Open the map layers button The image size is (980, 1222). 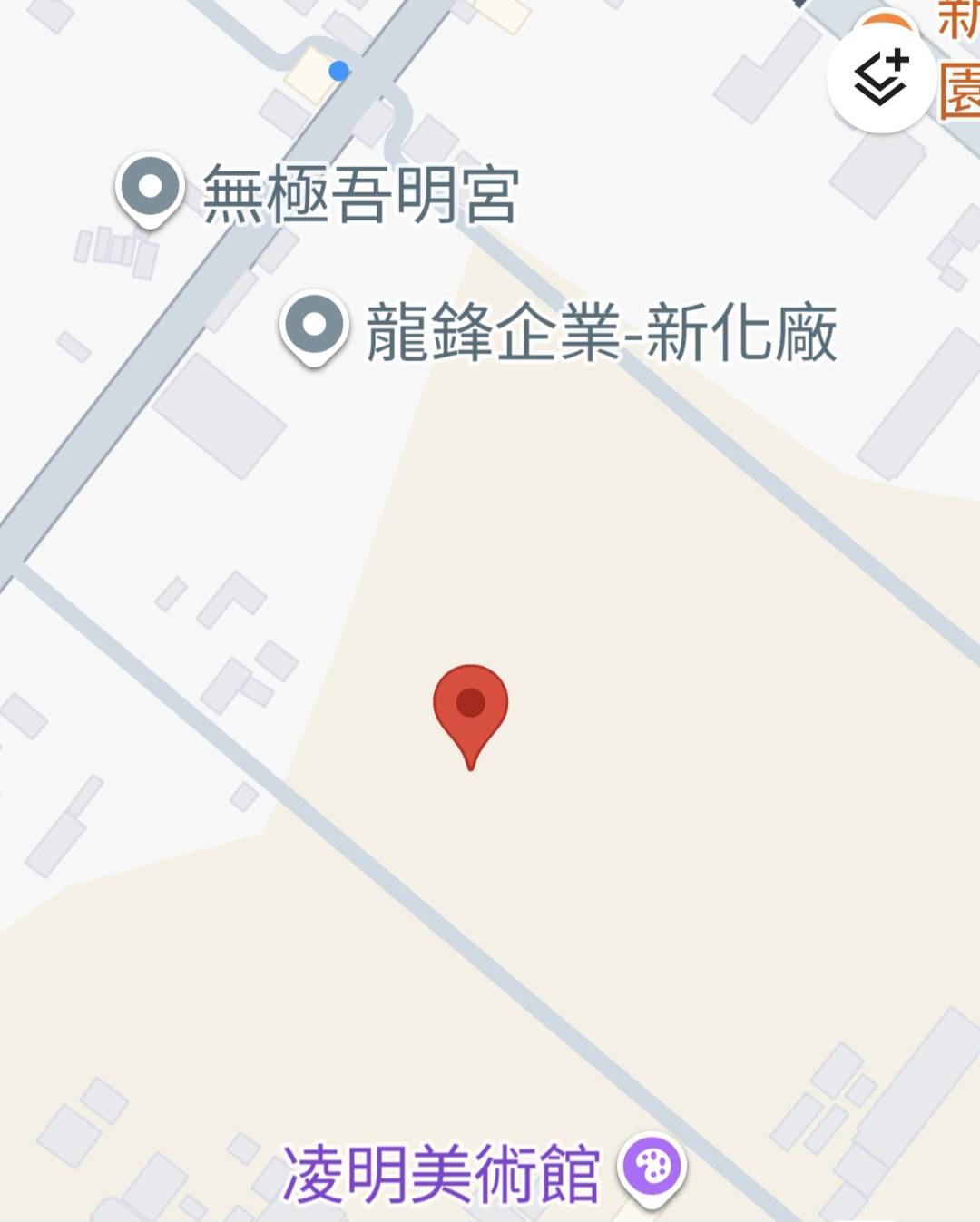click(x=880, y=79)
